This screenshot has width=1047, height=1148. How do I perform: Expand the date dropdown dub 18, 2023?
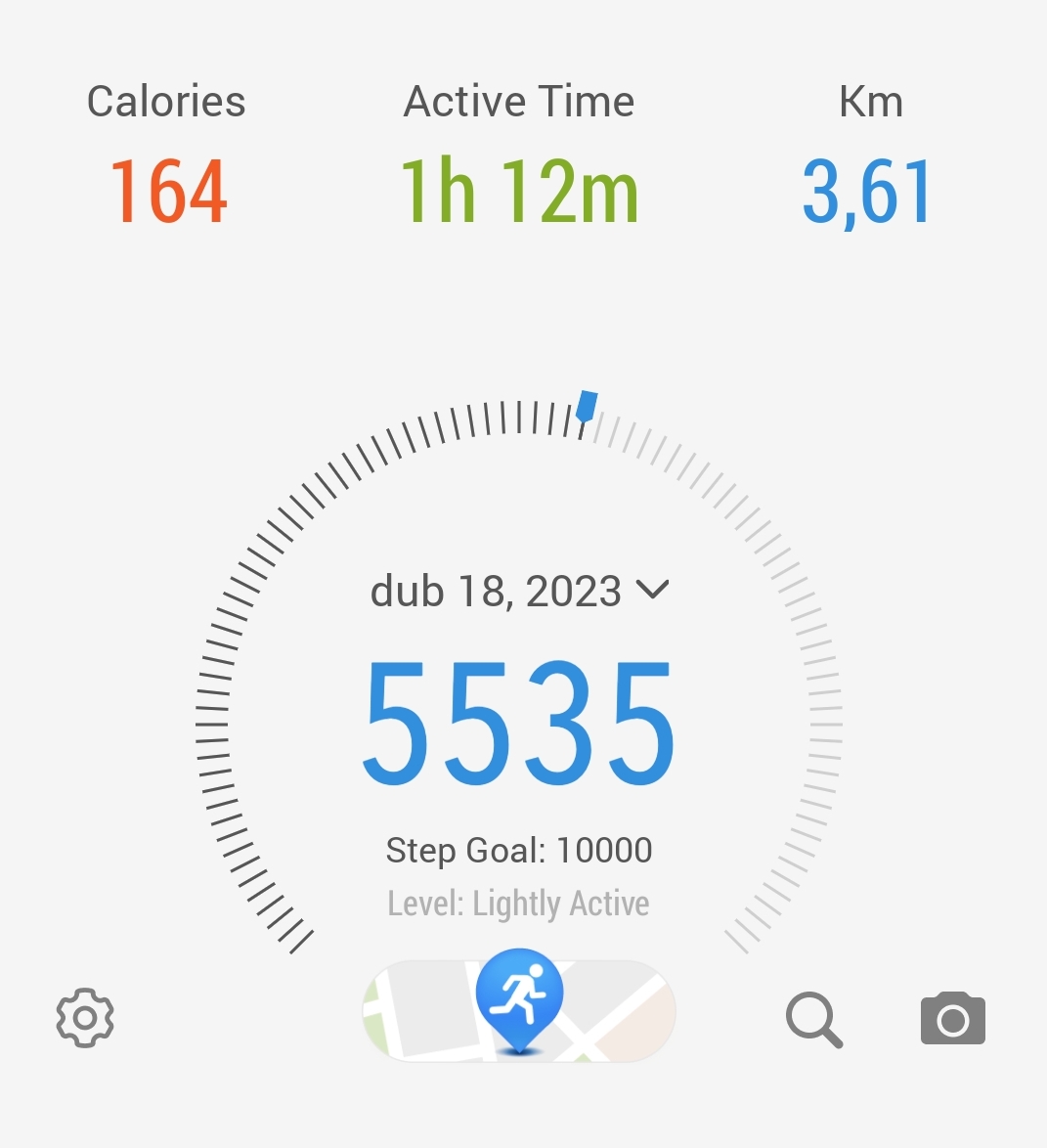(519, 592)
